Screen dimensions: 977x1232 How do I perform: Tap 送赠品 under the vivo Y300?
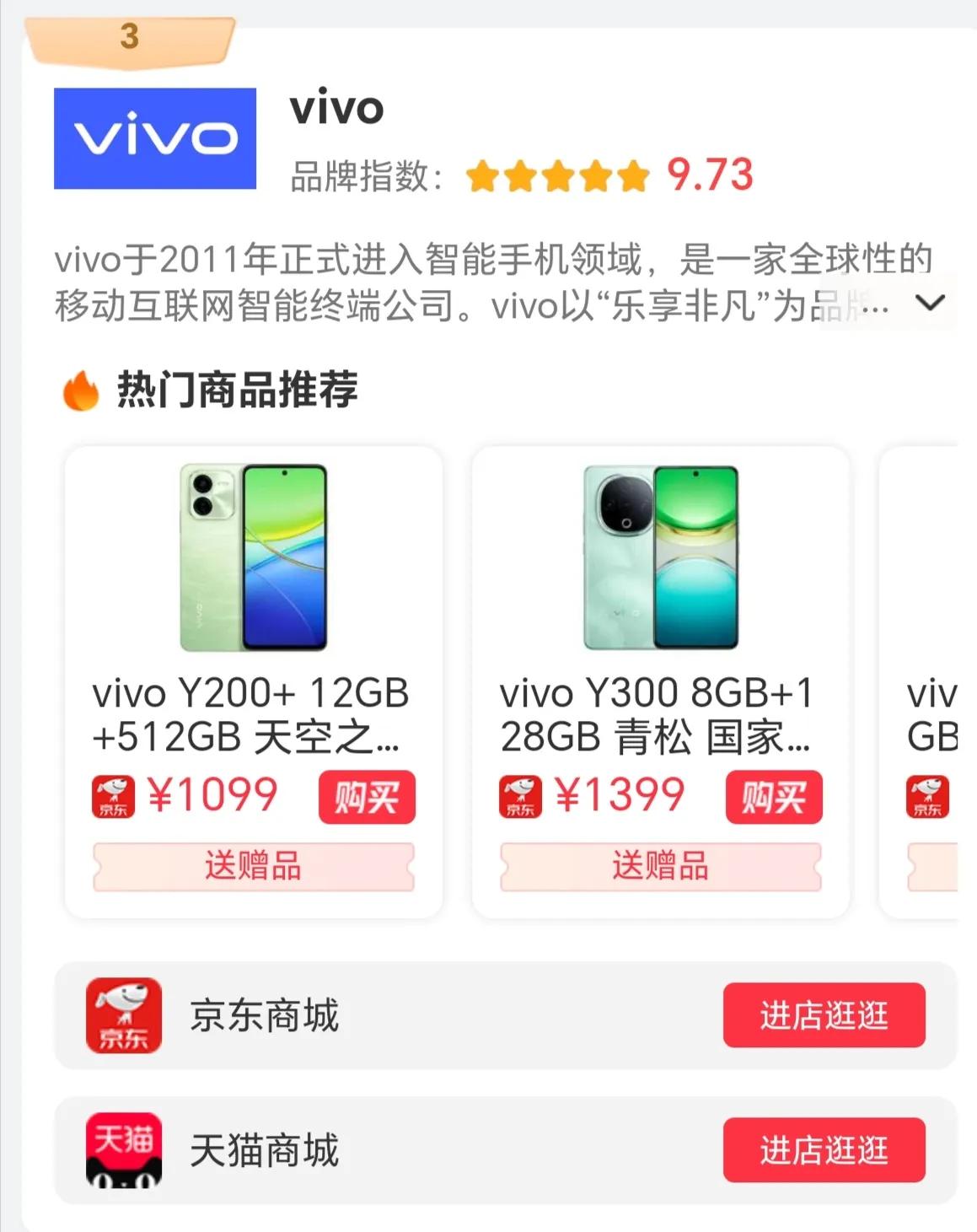coord(660,866)
